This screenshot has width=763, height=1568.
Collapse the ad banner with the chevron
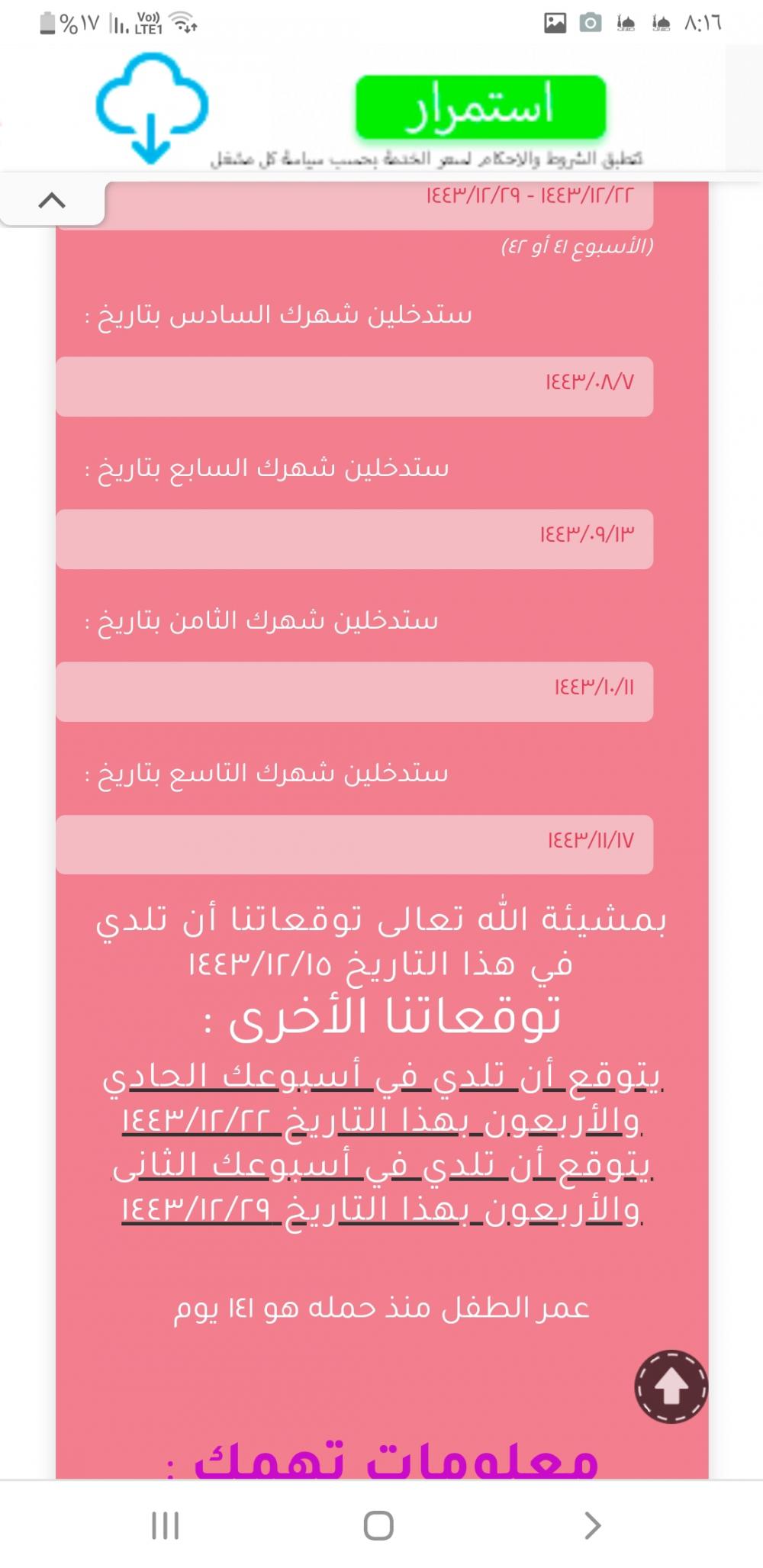coord(52,201)
